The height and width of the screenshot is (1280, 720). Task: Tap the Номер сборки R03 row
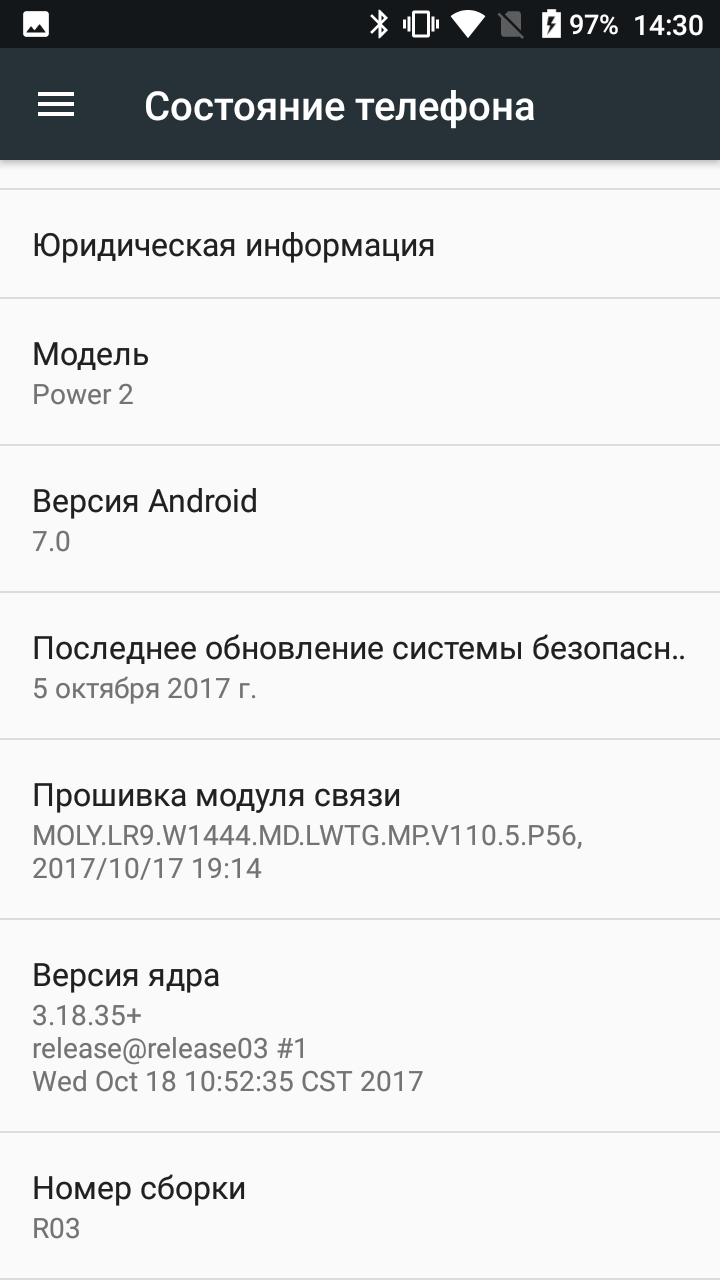pos(360,1206)
